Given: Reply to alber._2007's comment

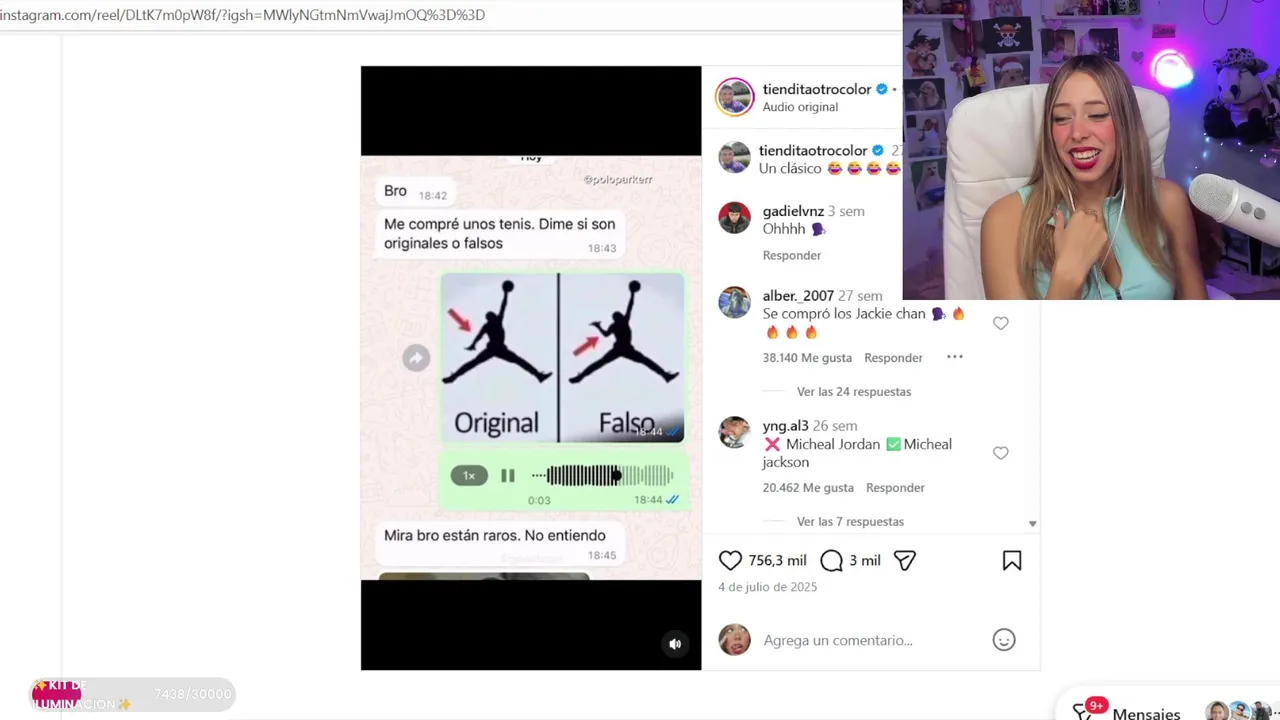Looking at the screenshot, I should 893,357.
